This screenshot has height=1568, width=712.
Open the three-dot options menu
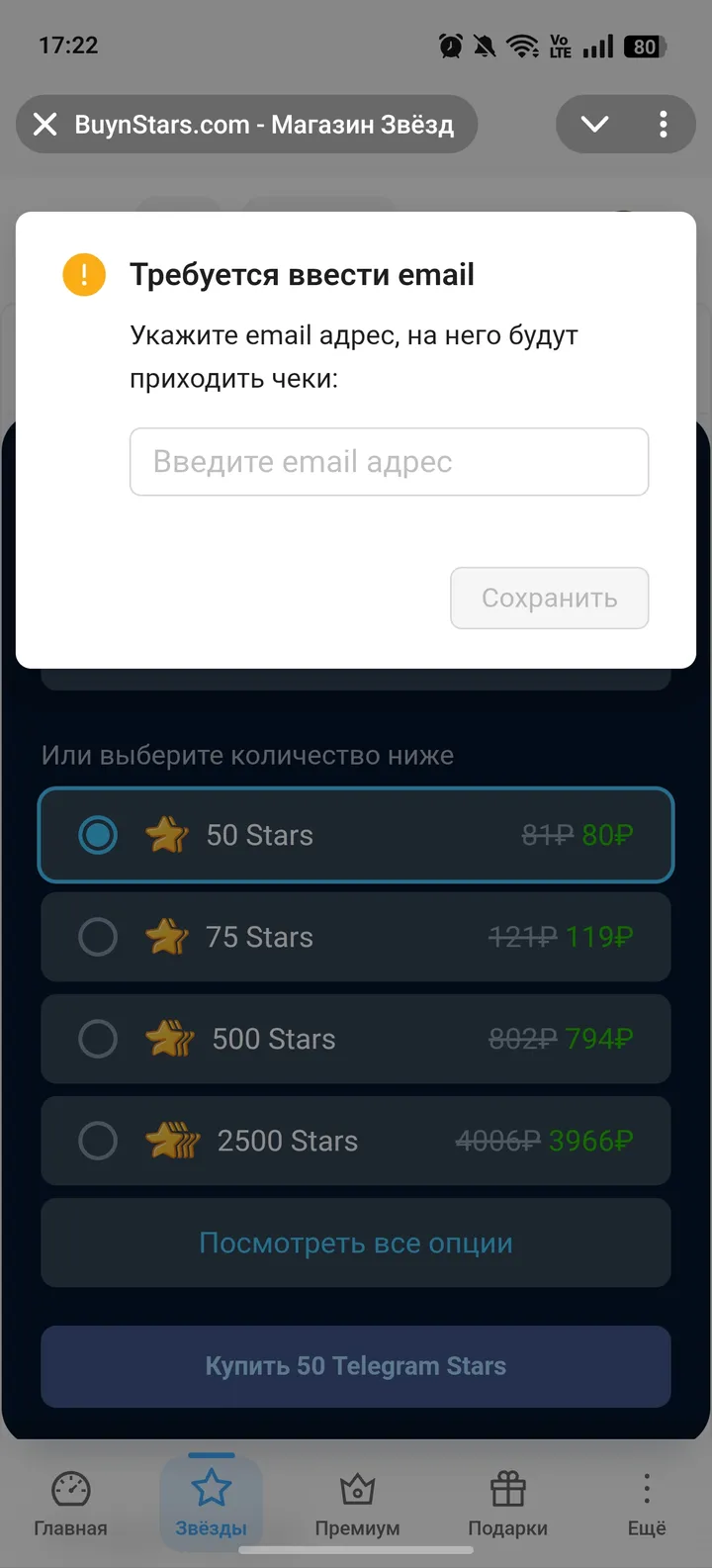tap(663, 125)
